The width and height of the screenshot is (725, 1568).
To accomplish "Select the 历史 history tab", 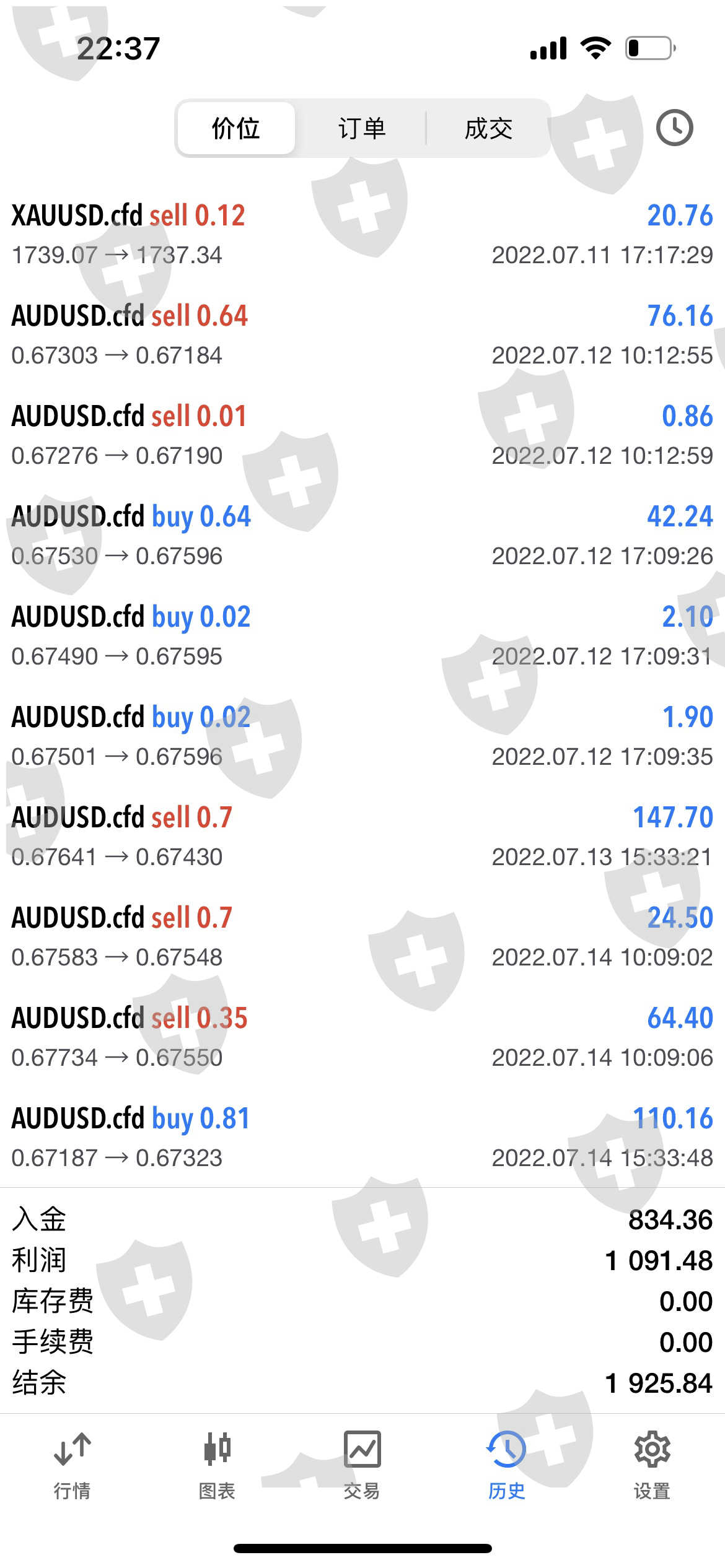I will (x=507, y=1465).
